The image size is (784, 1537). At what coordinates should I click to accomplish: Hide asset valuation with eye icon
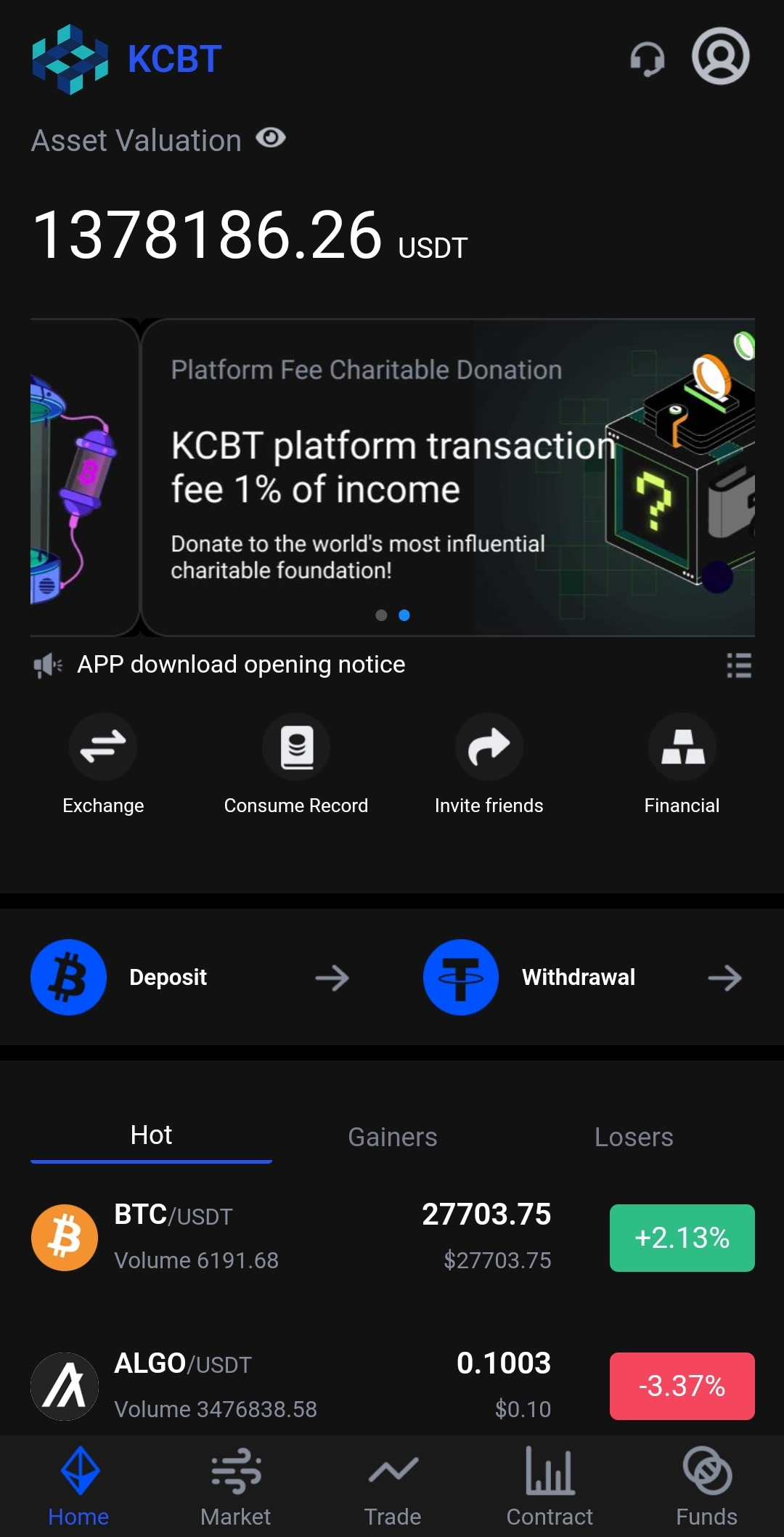tap(271, 138)
